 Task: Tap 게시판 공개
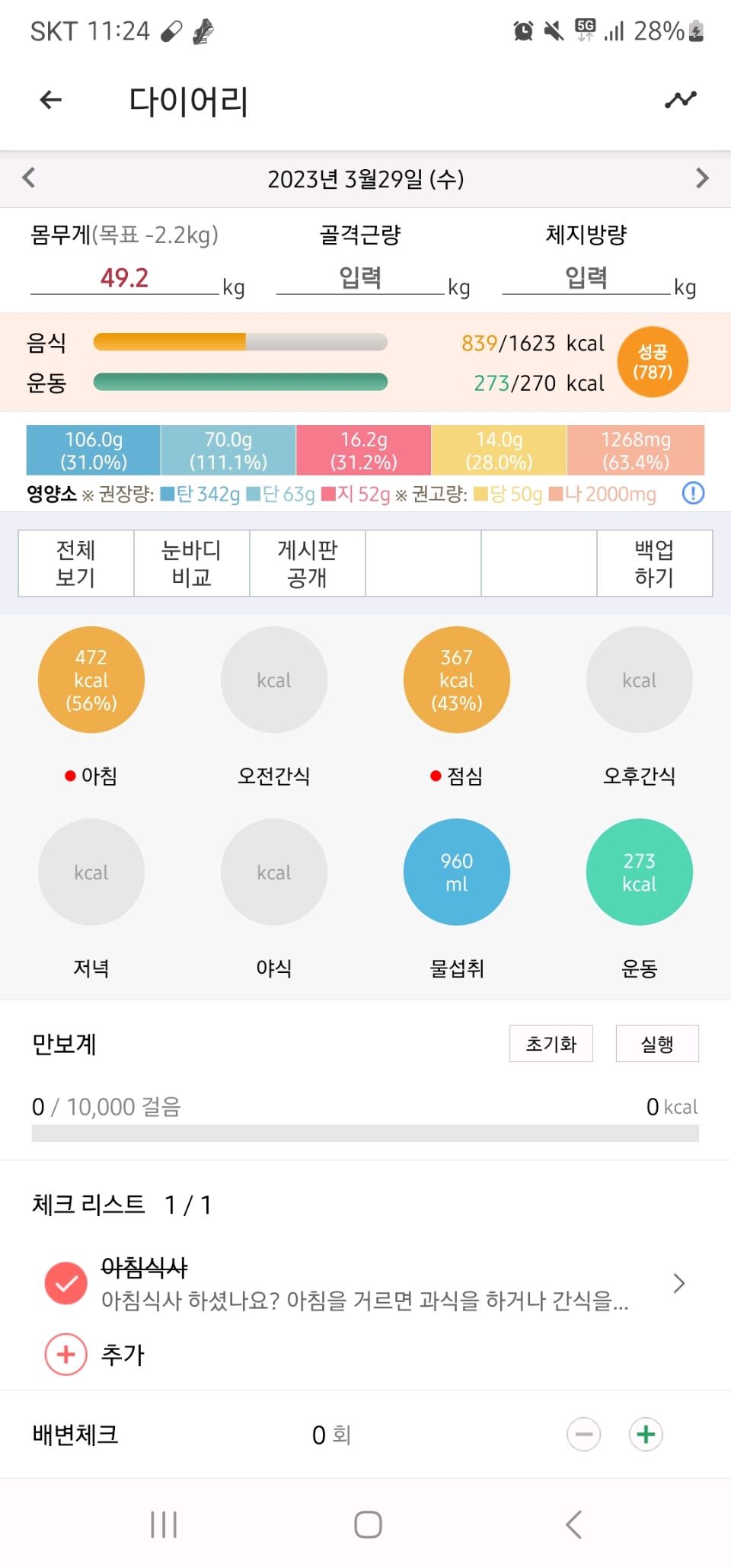click(307, 563)
